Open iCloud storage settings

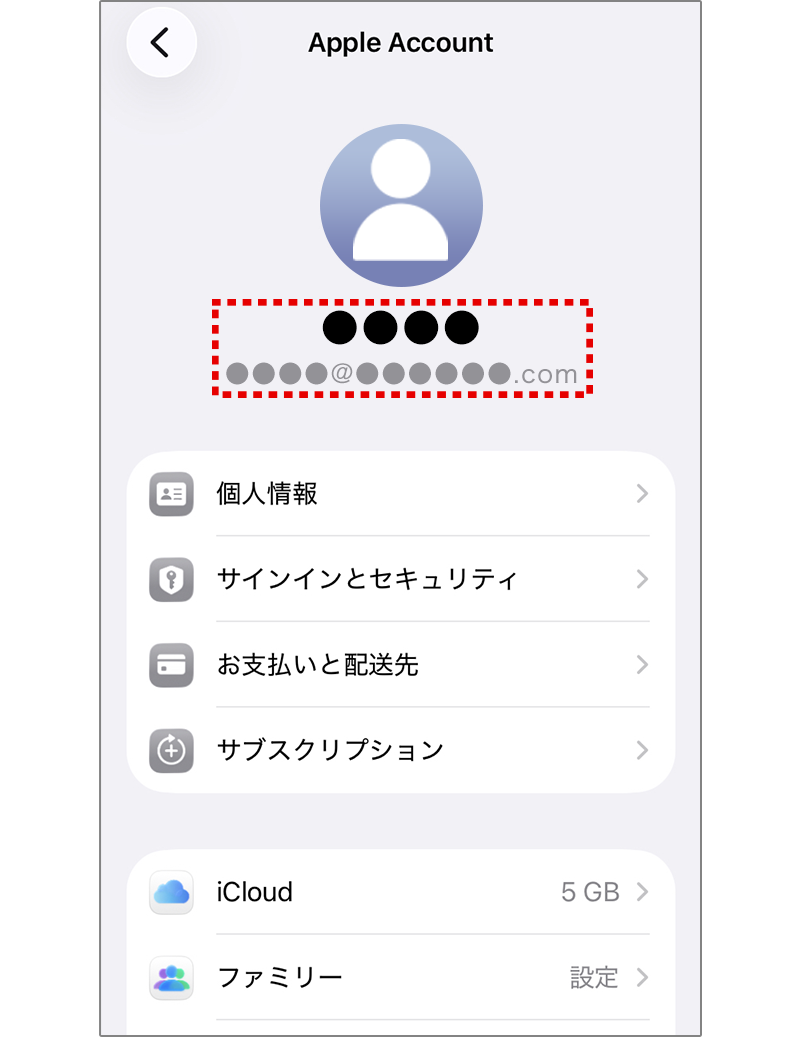click(400, 892)
